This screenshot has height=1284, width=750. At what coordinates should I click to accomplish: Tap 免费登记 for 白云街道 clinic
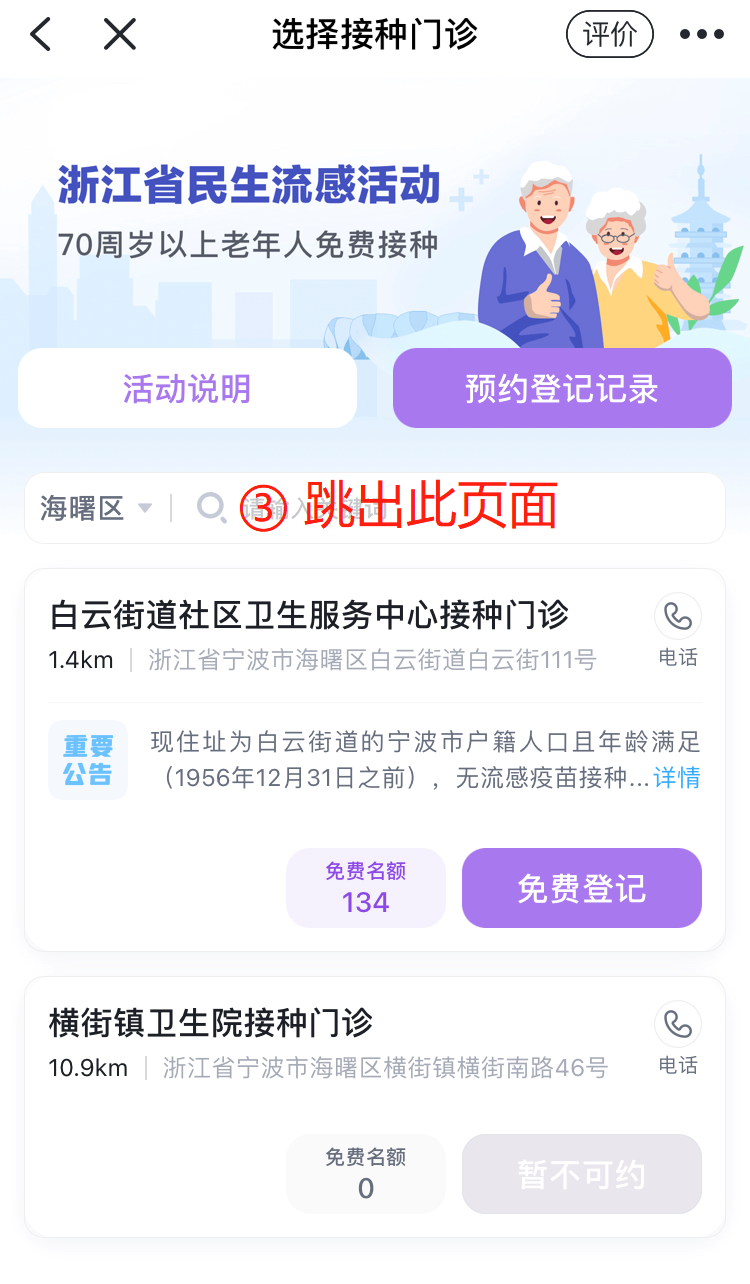tap(581, 888)
